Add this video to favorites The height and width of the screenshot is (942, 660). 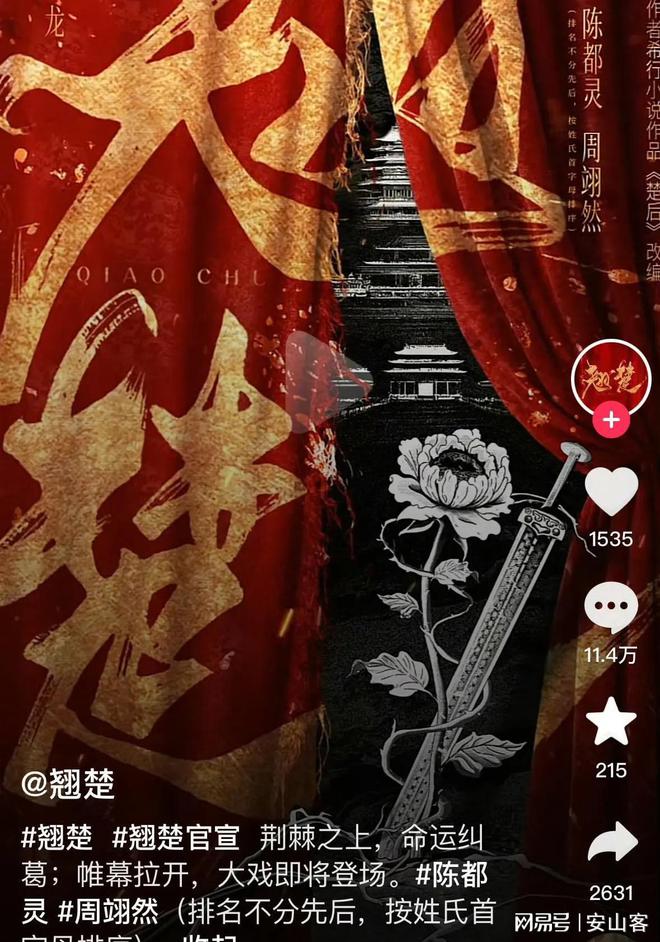coord(610,722)
